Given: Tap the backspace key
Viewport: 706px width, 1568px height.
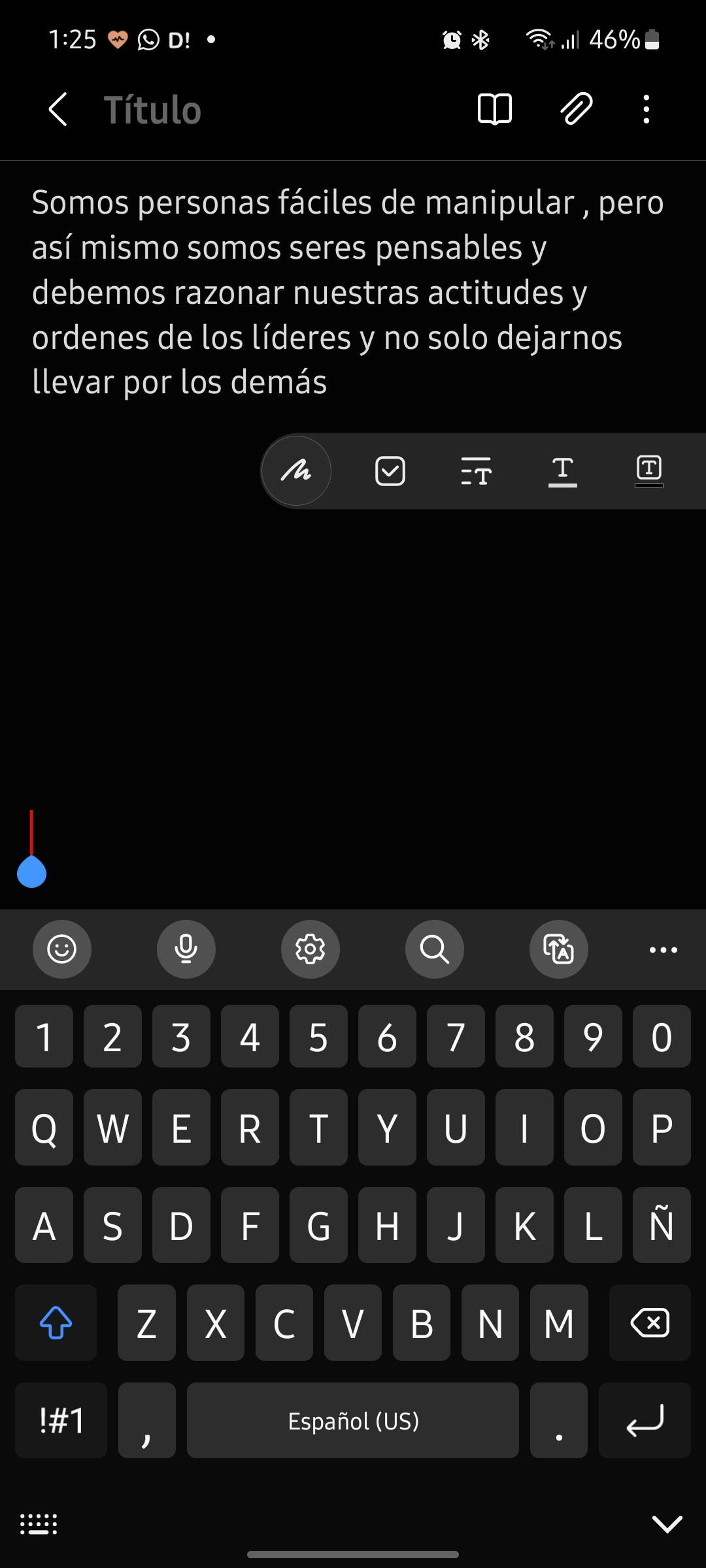Looking at the screenshot, I should pos(650,1323).
